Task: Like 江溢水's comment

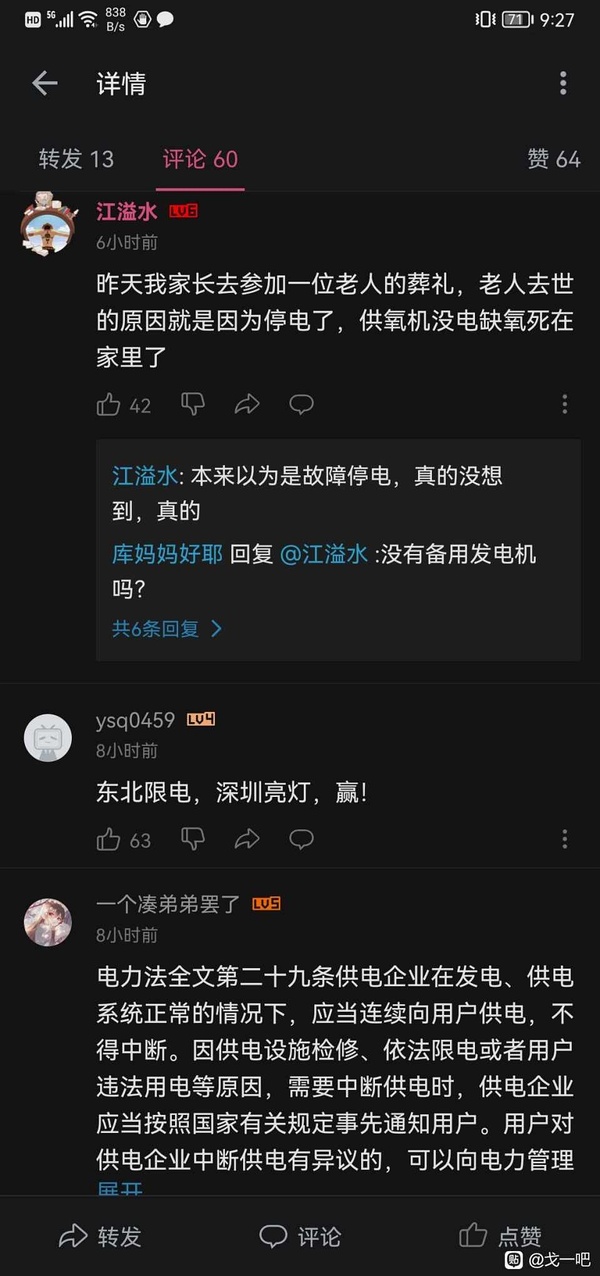Action: coord(109,405)
